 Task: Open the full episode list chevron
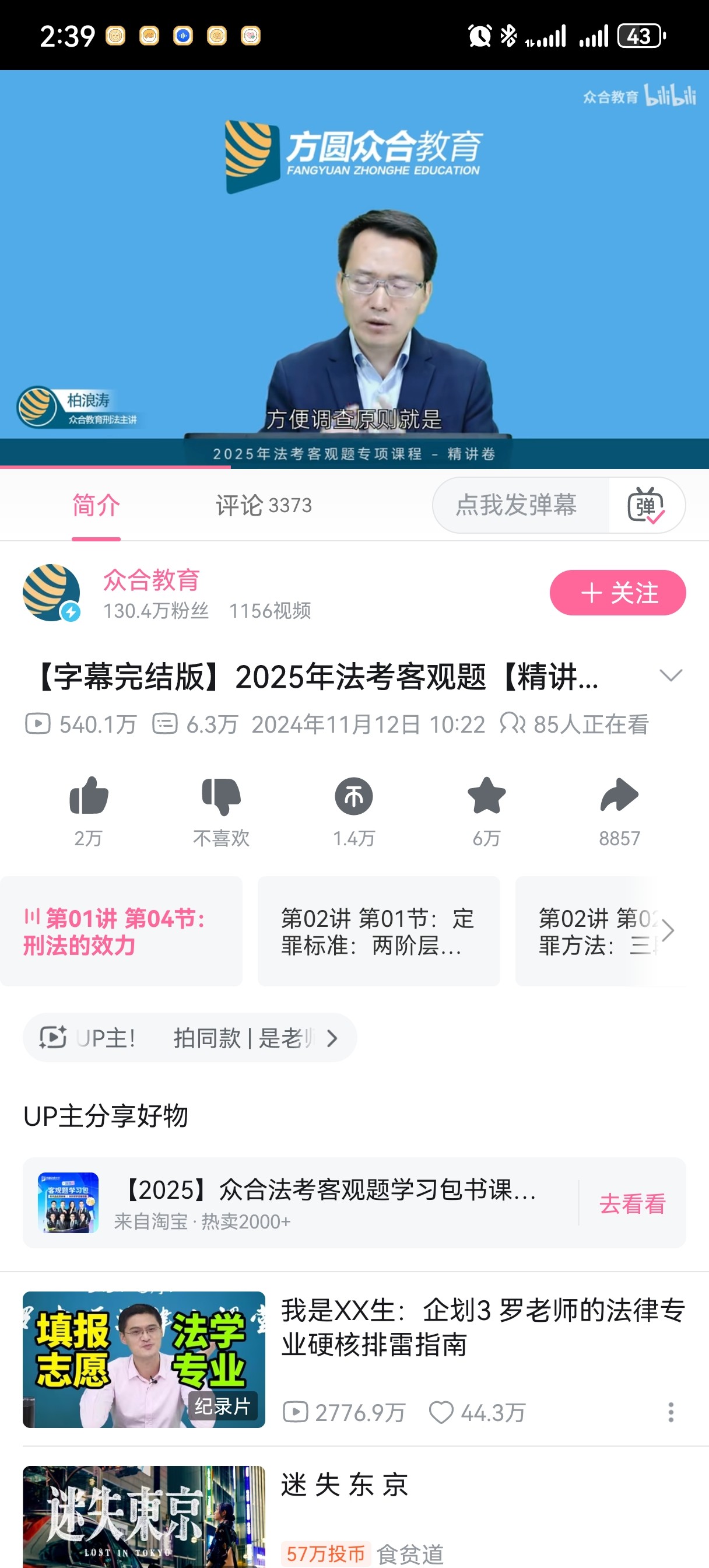pyautogui.click(x=668, y=930)
